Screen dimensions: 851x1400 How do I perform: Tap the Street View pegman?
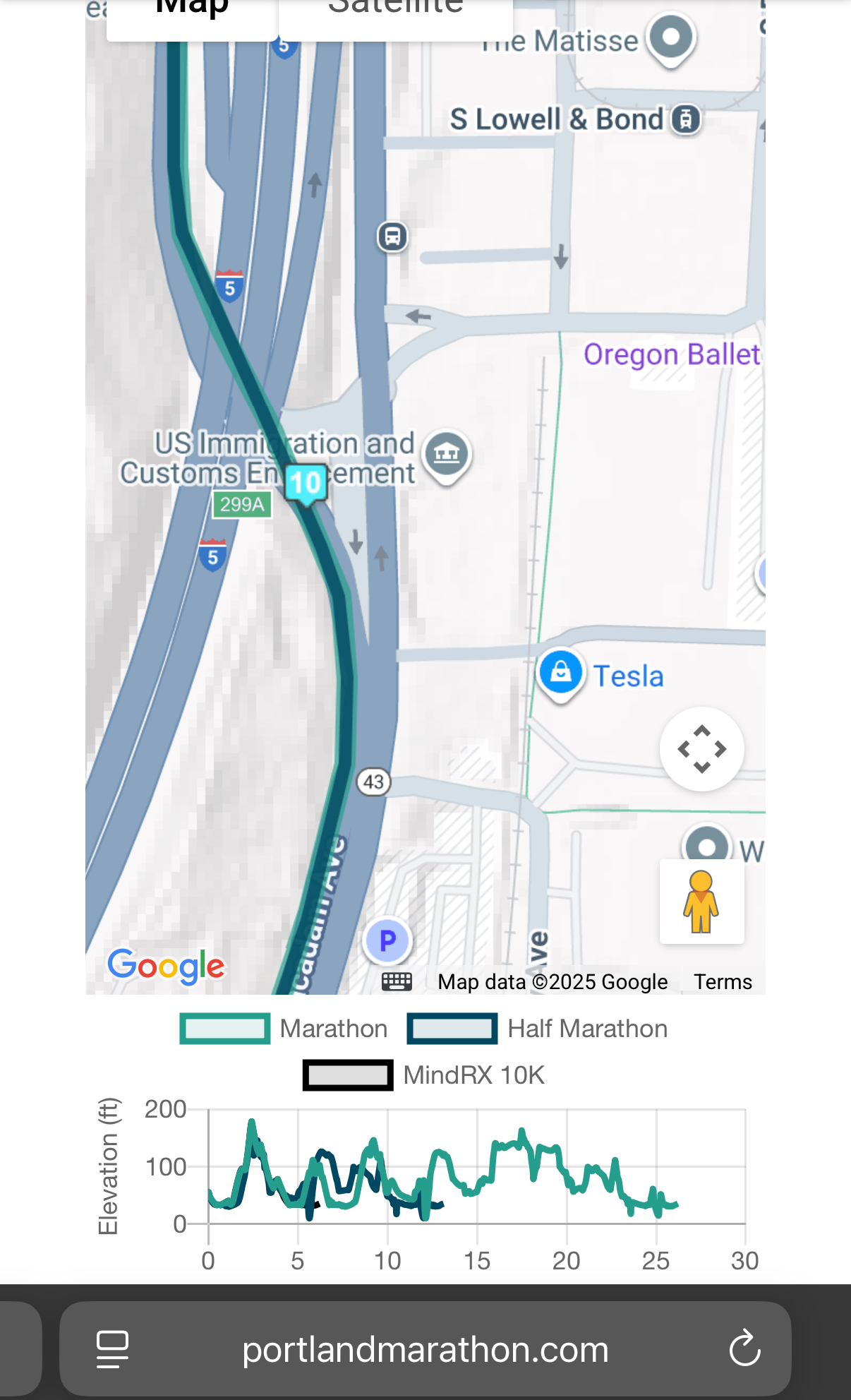701,902
